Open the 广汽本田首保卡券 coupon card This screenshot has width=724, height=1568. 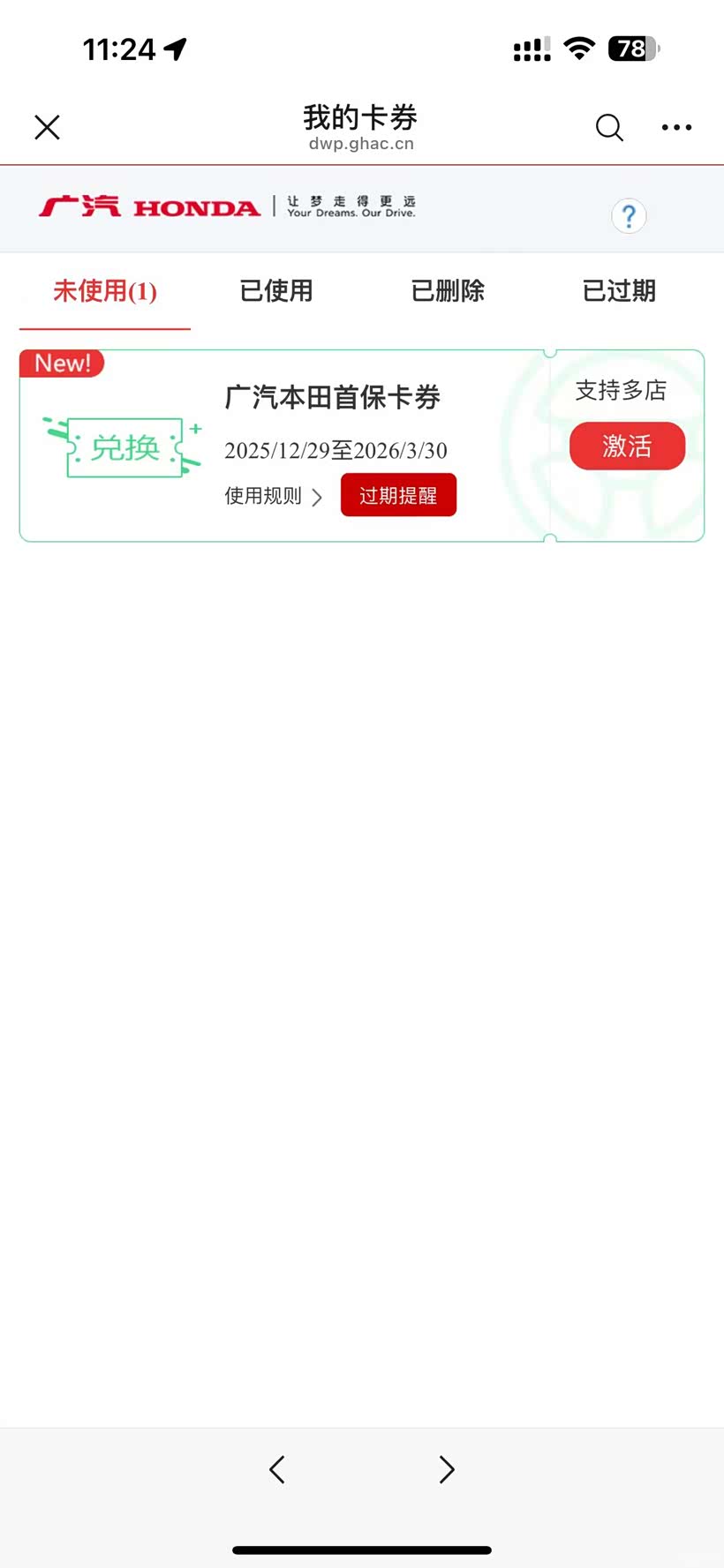point(332,397)
